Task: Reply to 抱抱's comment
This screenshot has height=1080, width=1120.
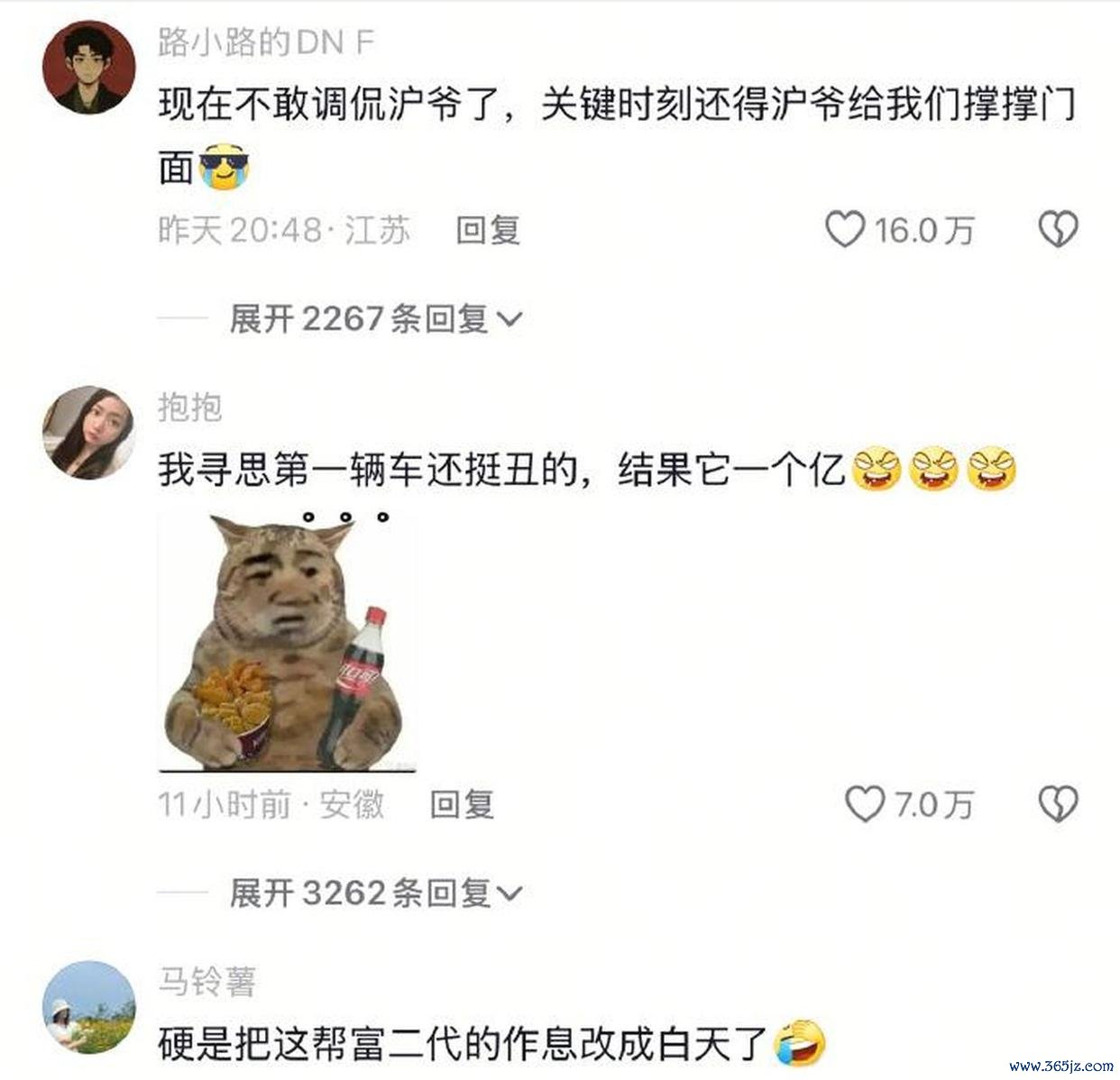Action: (462, 804)
